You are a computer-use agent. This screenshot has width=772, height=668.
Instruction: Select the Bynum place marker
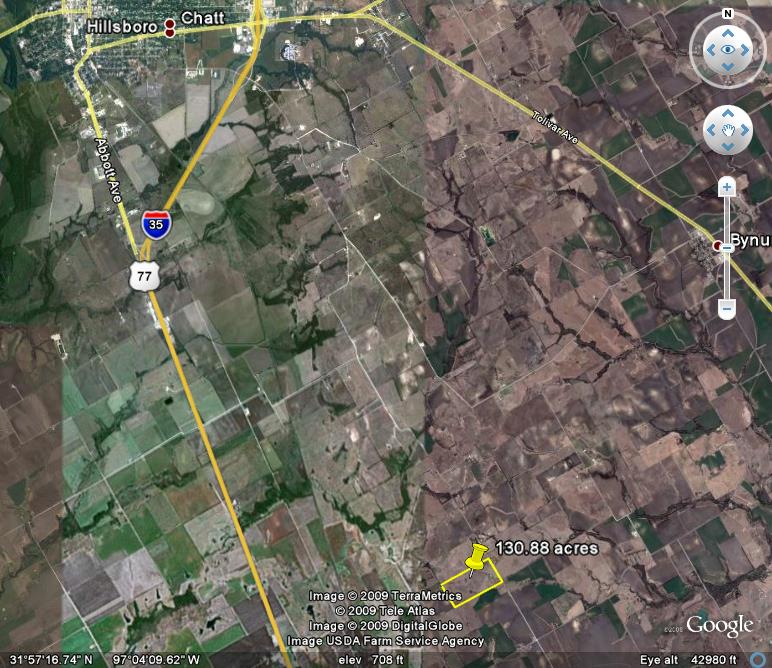[x=717, y=245]
